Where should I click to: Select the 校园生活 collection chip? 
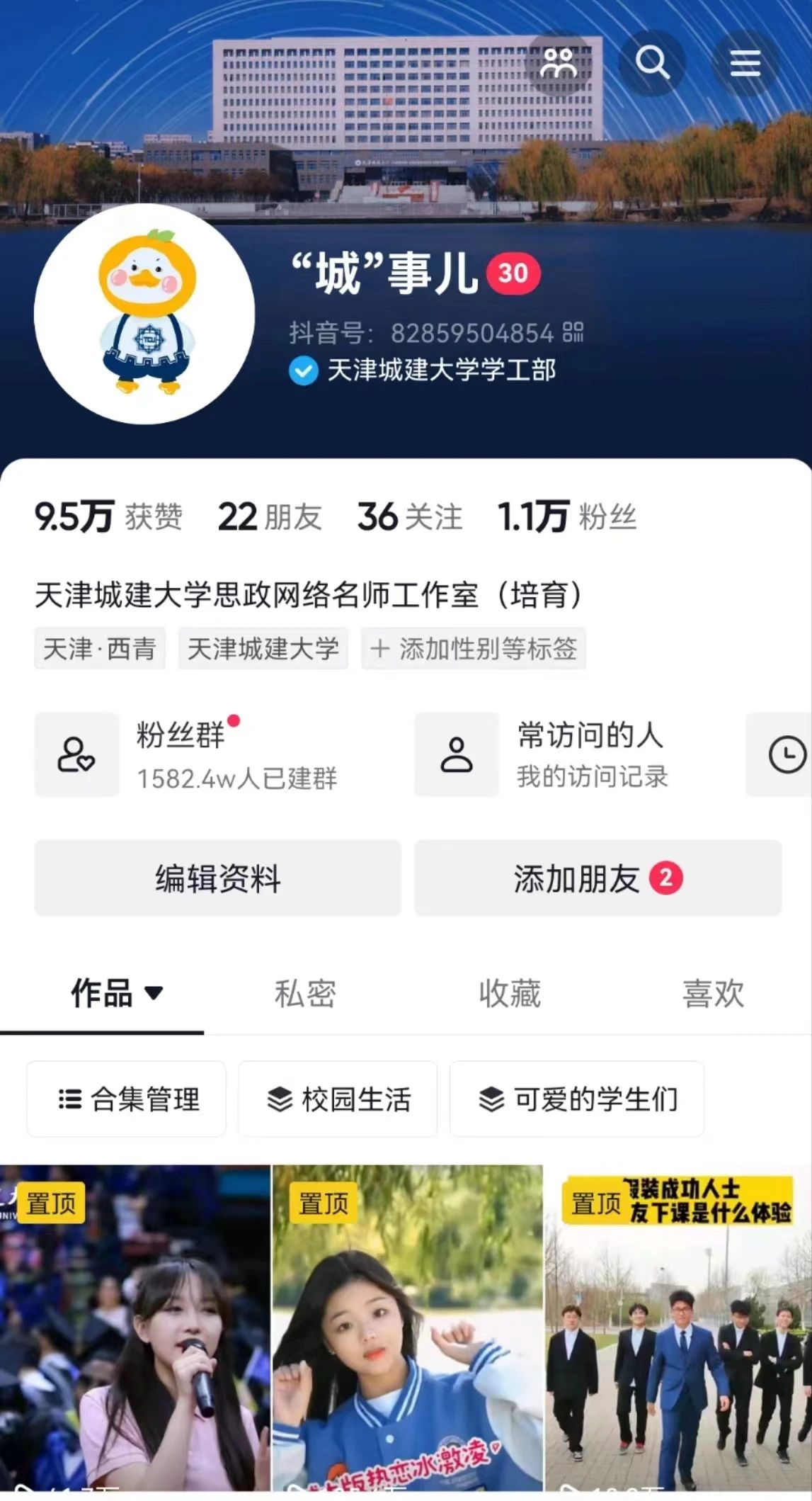pos(338,1099)
